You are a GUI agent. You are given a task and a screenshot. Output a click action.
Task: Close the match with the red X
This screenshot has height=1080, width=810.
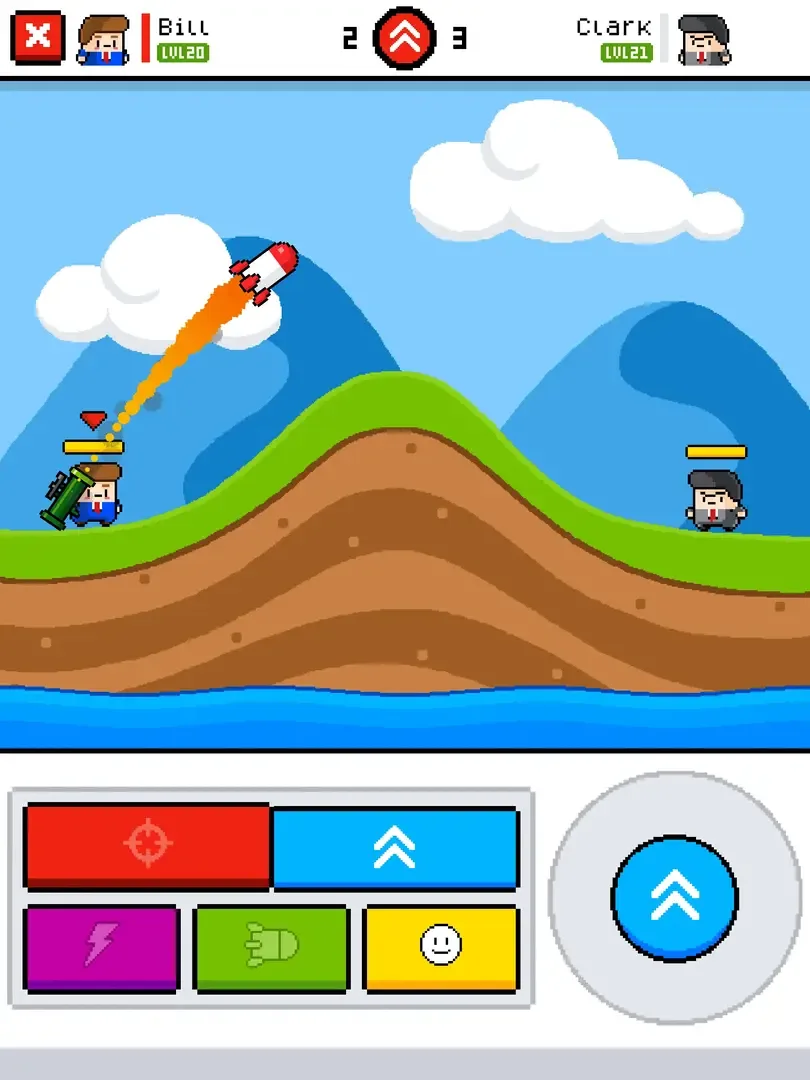(37, 38)
